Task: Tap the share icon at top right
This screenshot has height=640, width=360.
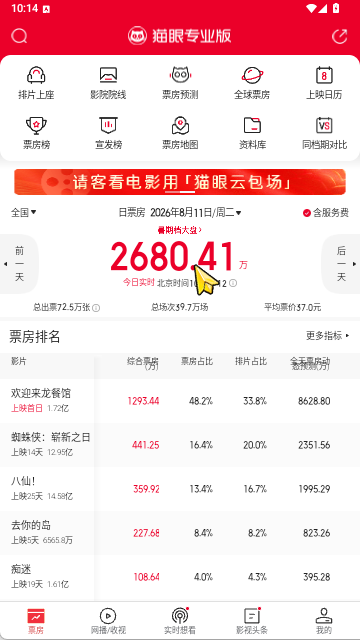Action: point(340,36)
